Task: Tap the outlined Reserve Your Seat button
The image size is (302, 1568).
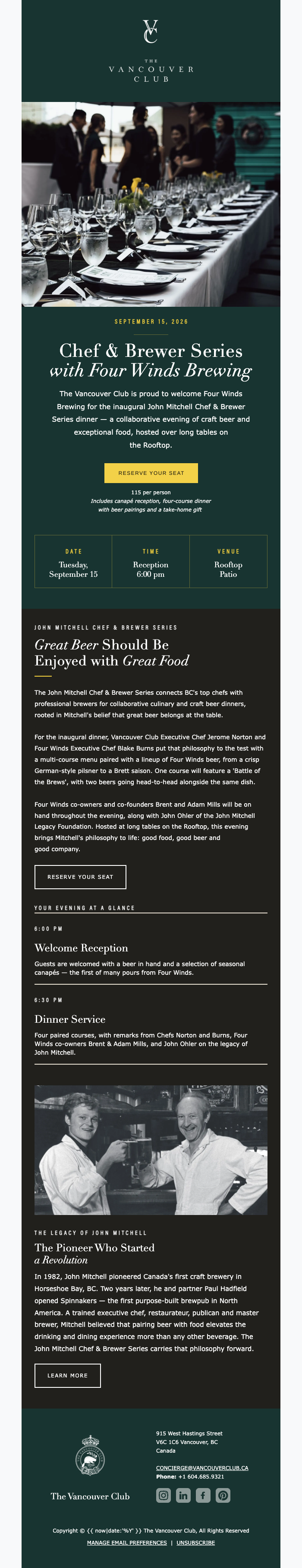Action: click(80, 877)
